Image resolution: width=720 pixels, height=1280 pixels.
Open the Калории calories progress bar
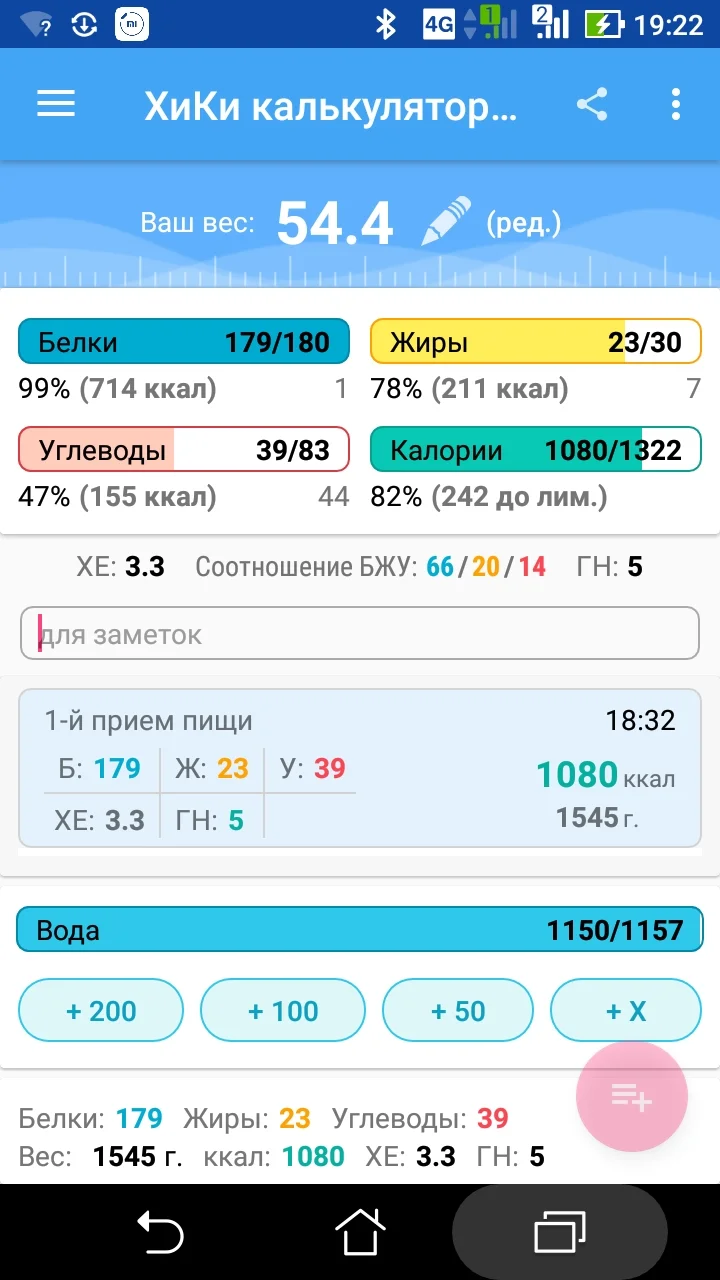(536, 449)
